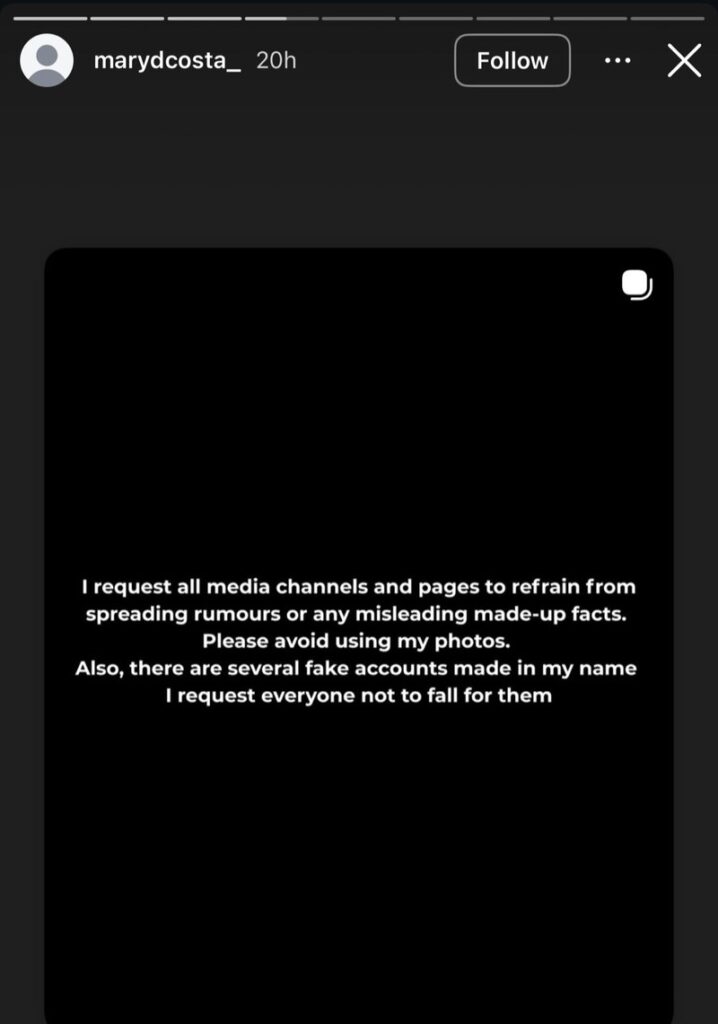Follow marydcosta_ from the story
Screen dimensions: 718x1024
pos(512,61)
